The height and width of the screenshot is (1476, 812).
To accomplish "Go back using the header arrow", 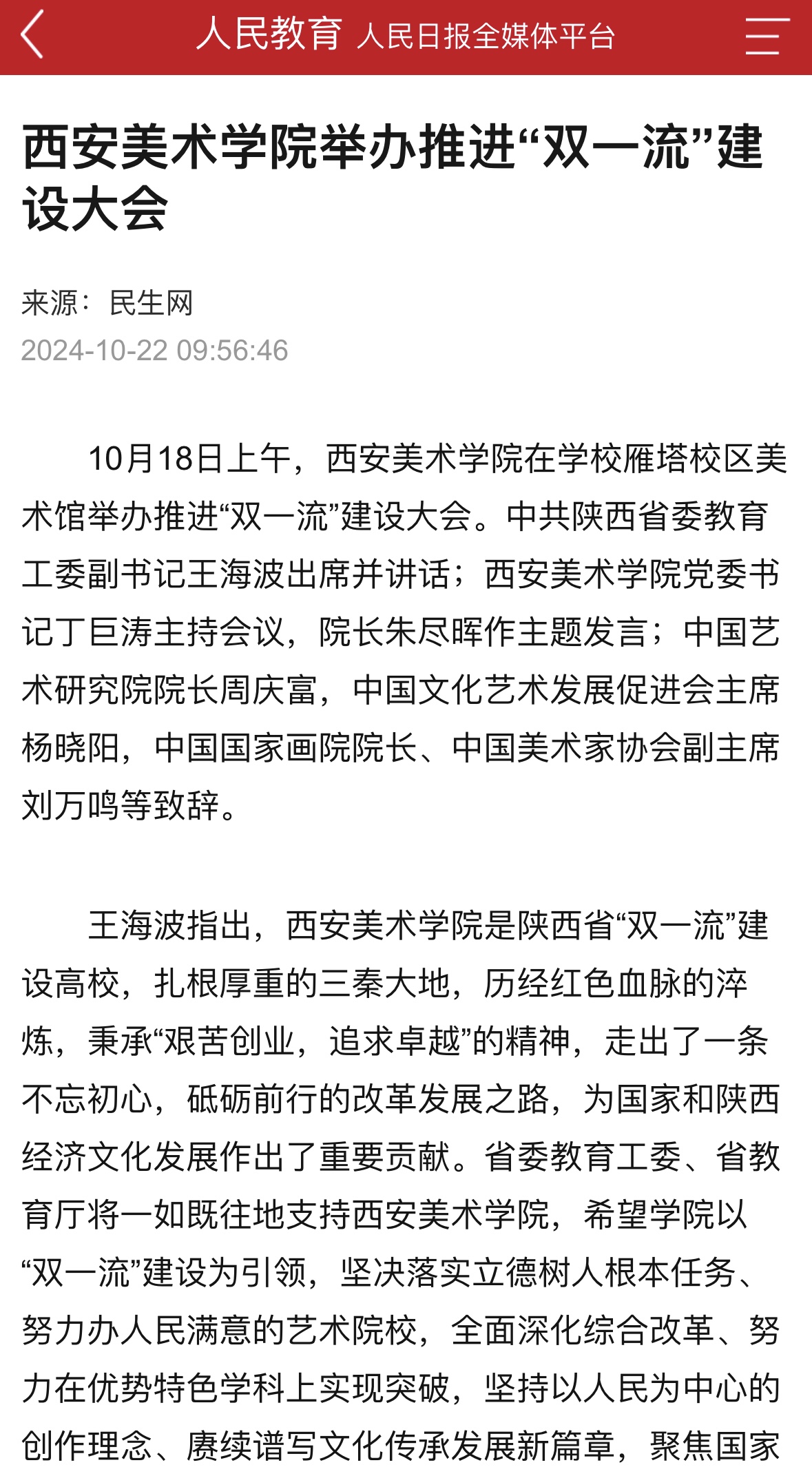I will click(32, 34).
